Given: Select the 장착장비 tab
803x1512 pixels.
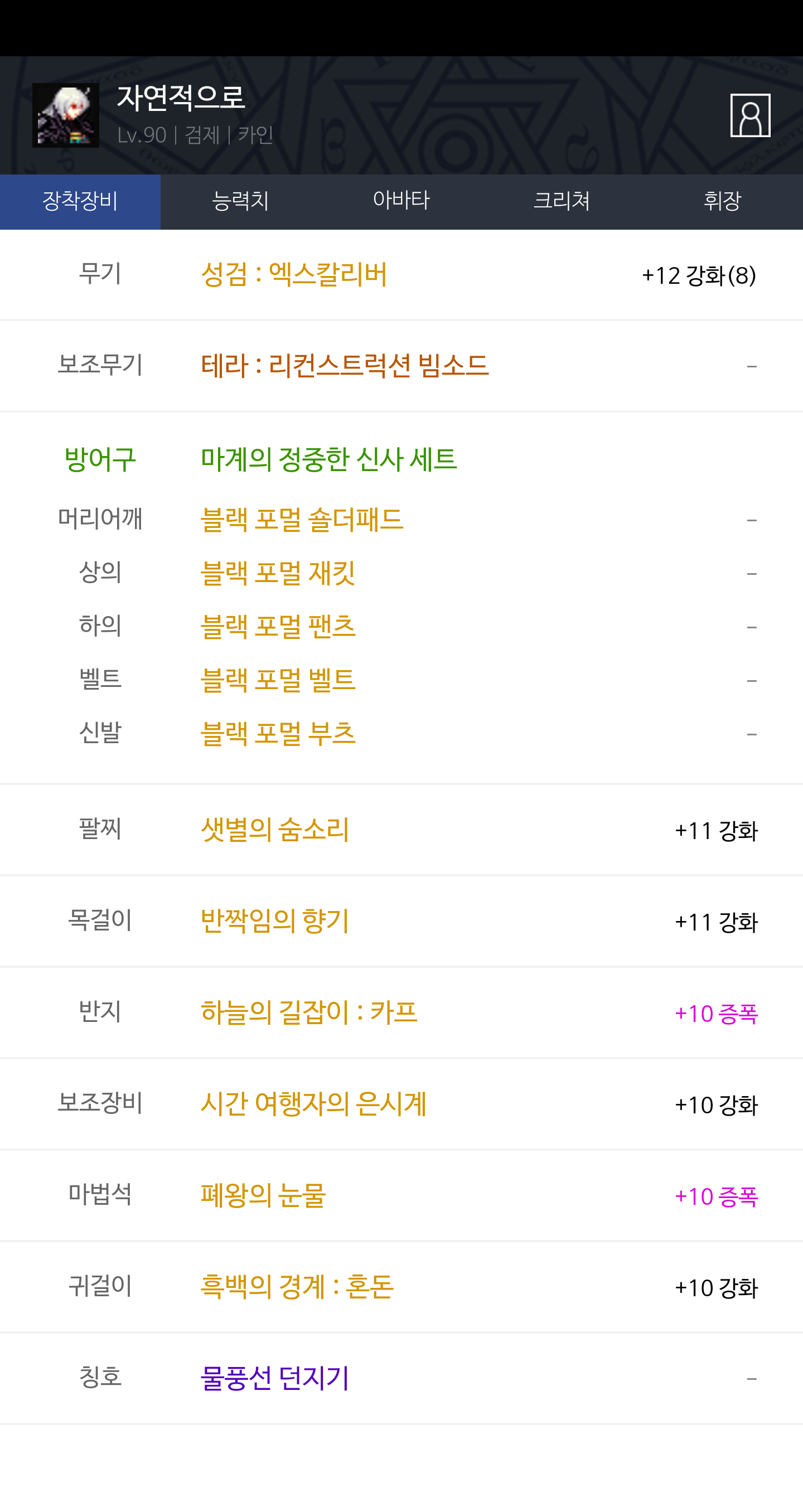Looking at the screenshot, I should tap(80, 201).
